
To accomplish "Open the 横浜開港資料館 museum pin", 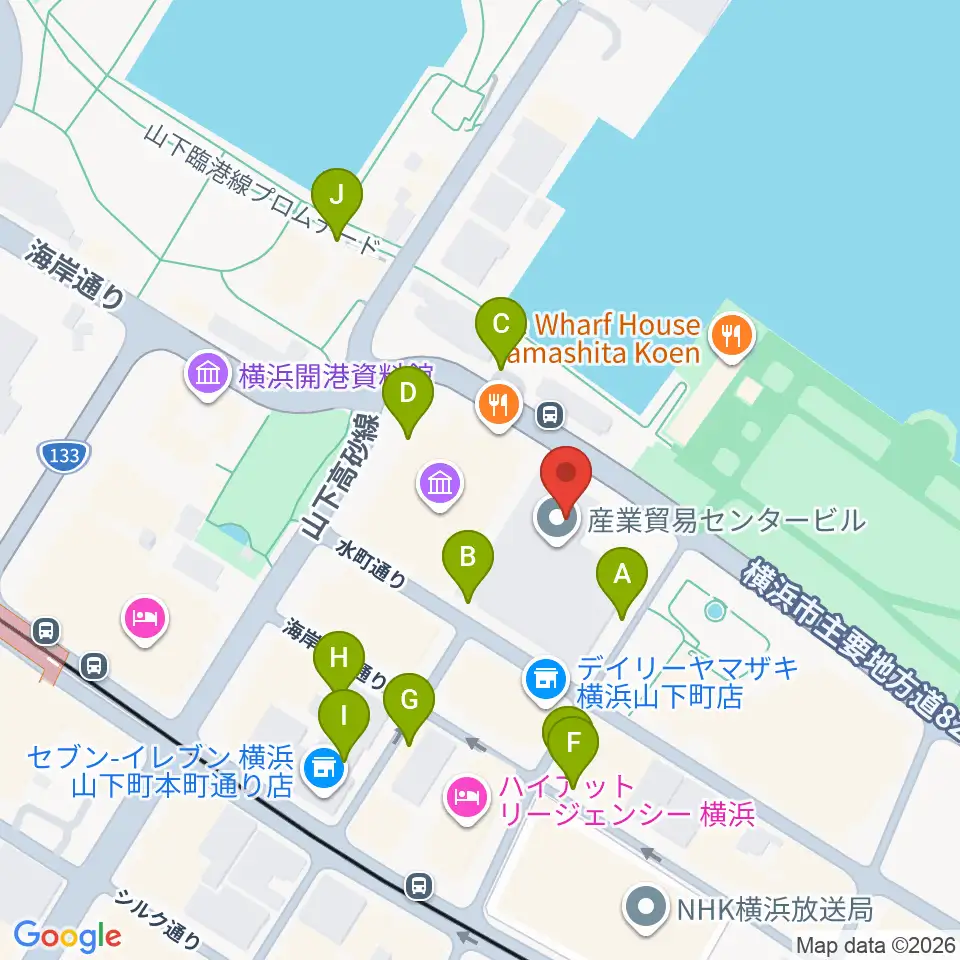I will [208, 375].
